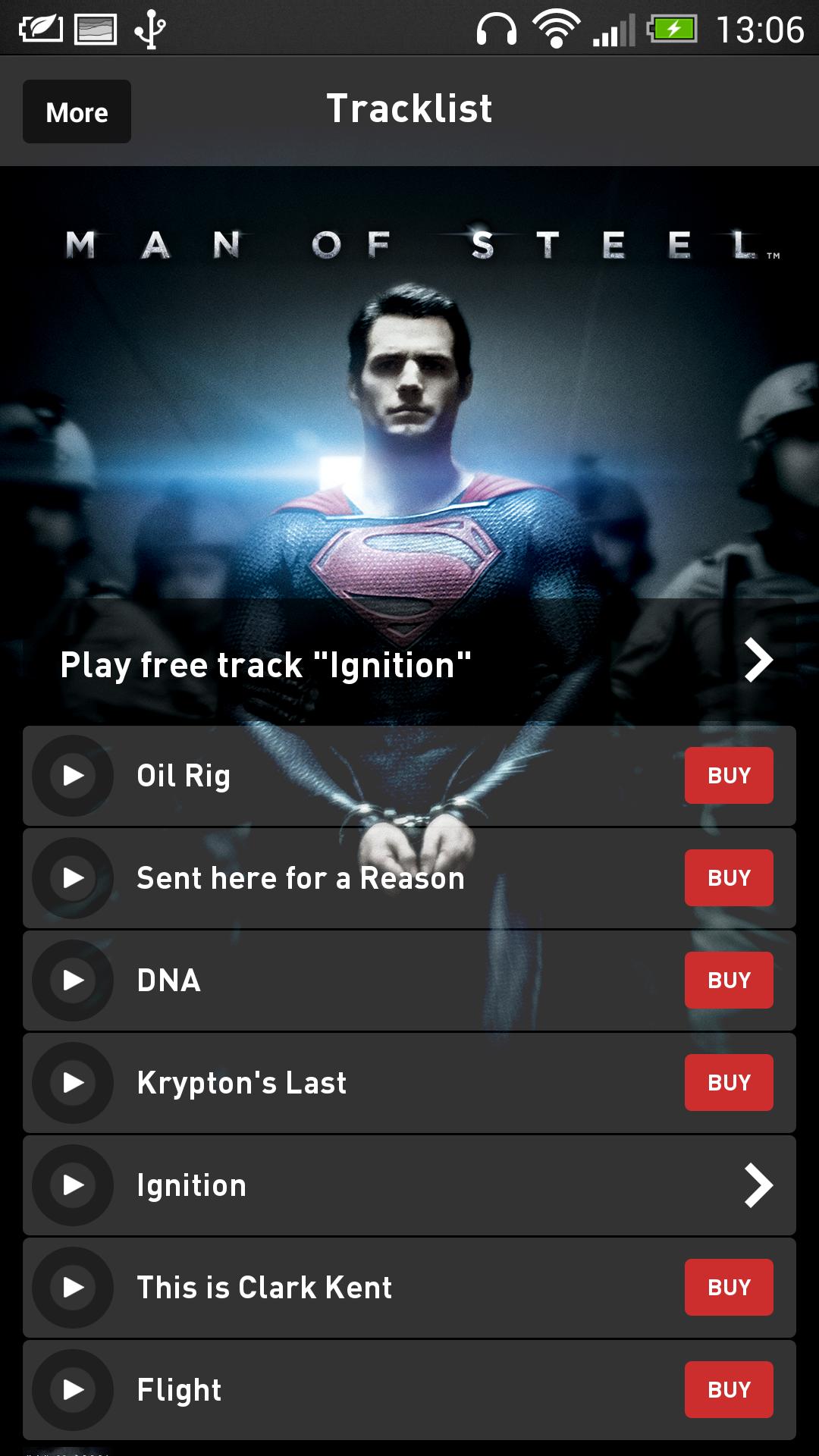Play the Flight track preview
Image resolution: width=819 pixels, height=1456 pixels.
[73, 1390]
